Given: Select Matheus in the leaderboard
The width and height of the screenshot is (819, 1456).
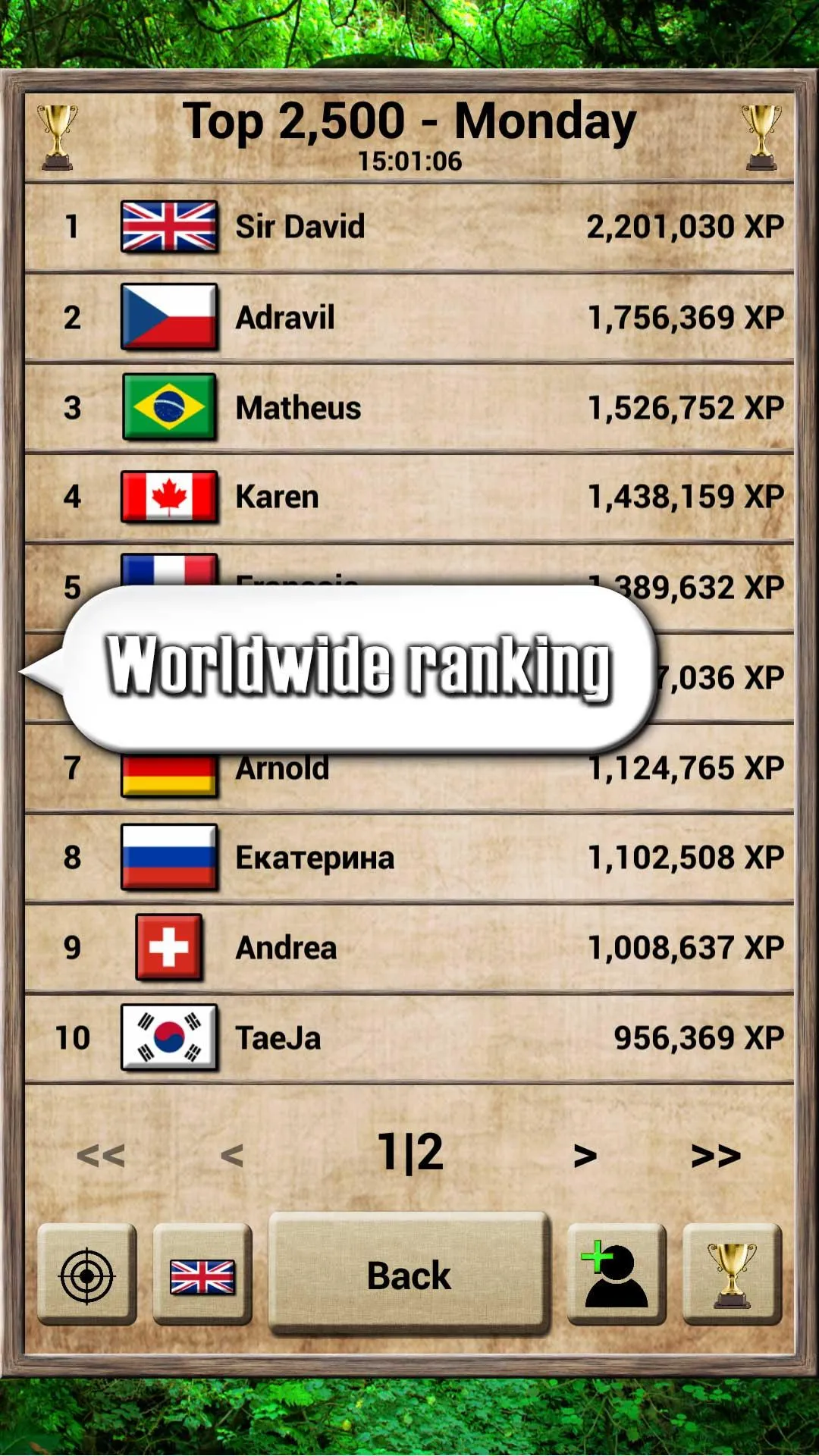Looking at the screenshot, I should tap(409, 408).
